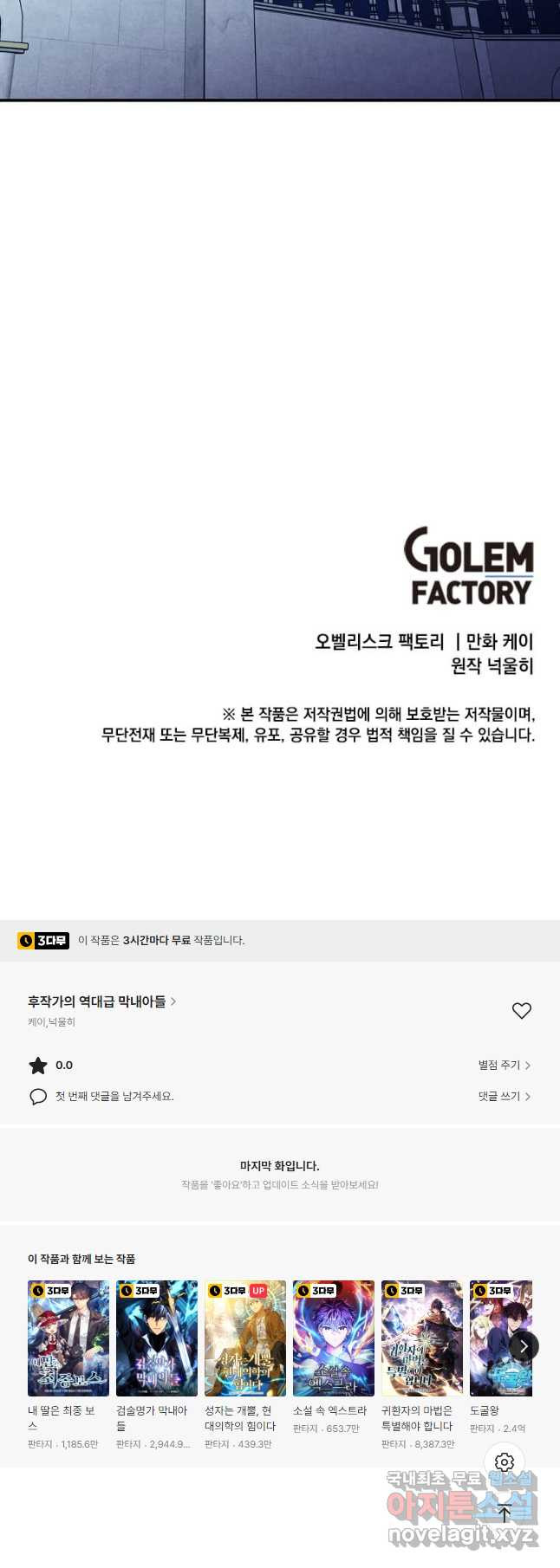Show next recommended titles with arrow
The width and height of the screenshot is (560, 1568).
pos(523,1346)
